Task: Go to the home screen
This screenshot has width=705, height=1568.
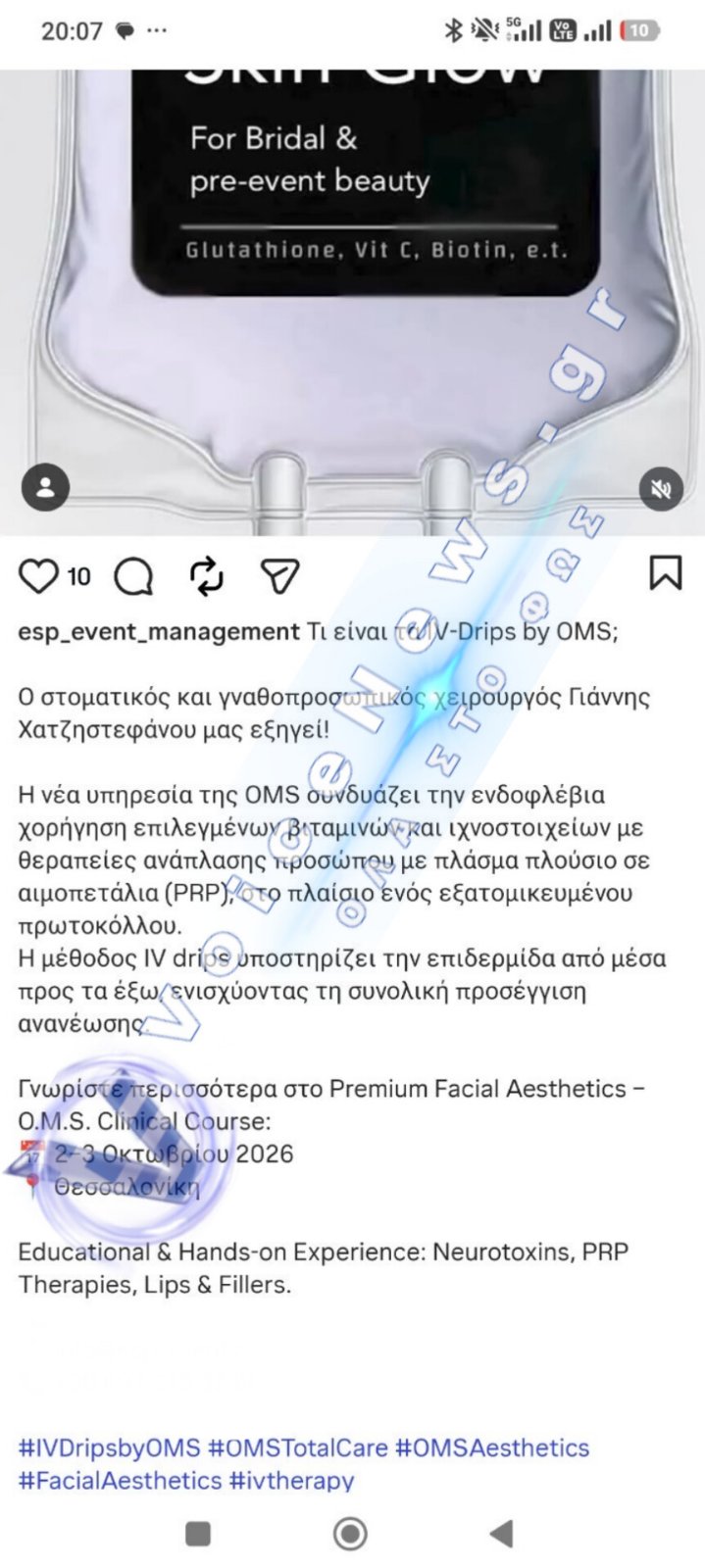Action: [351, 1533]
